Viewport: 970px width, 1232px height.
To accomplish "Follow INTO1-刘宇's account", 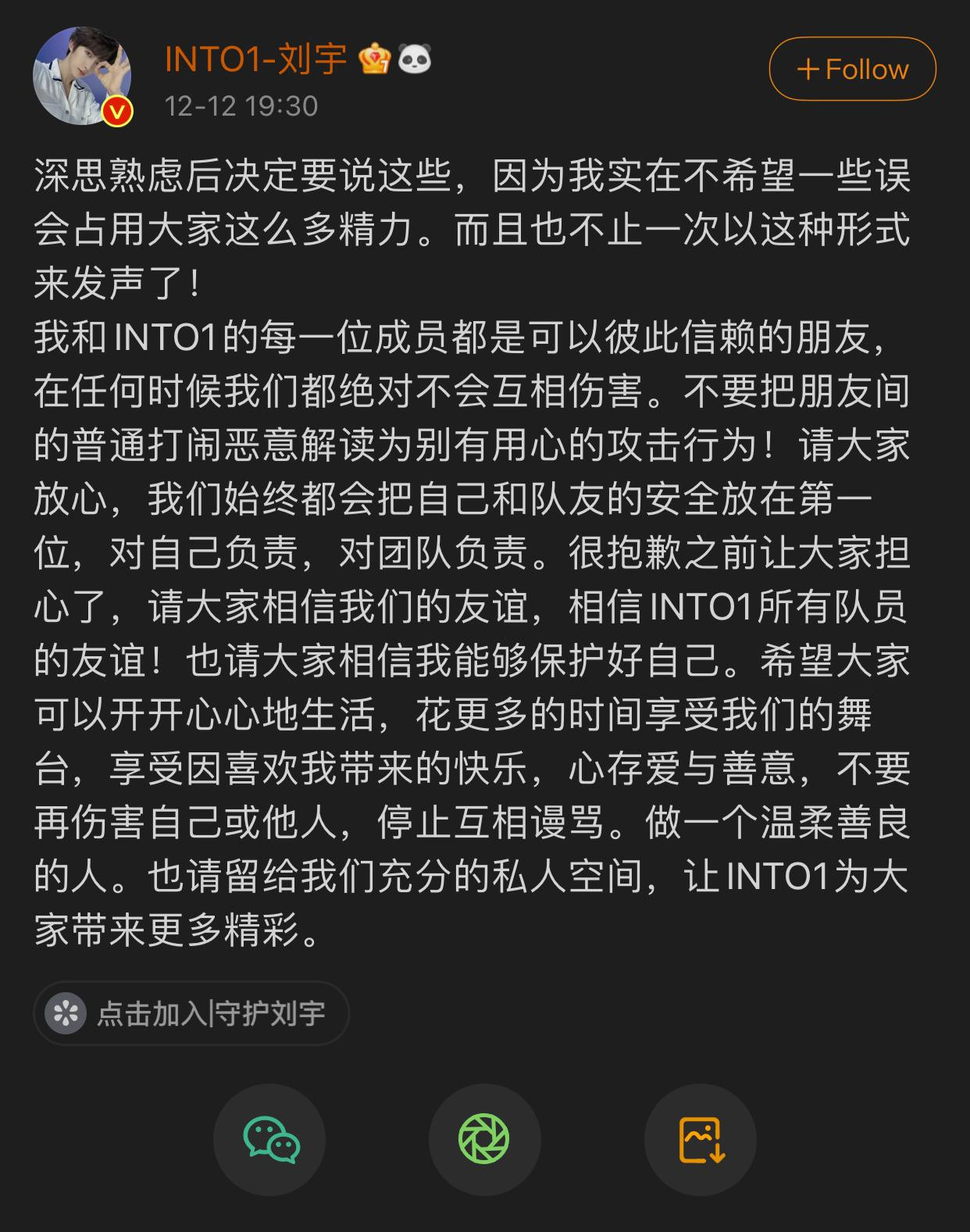I will 852,70.
